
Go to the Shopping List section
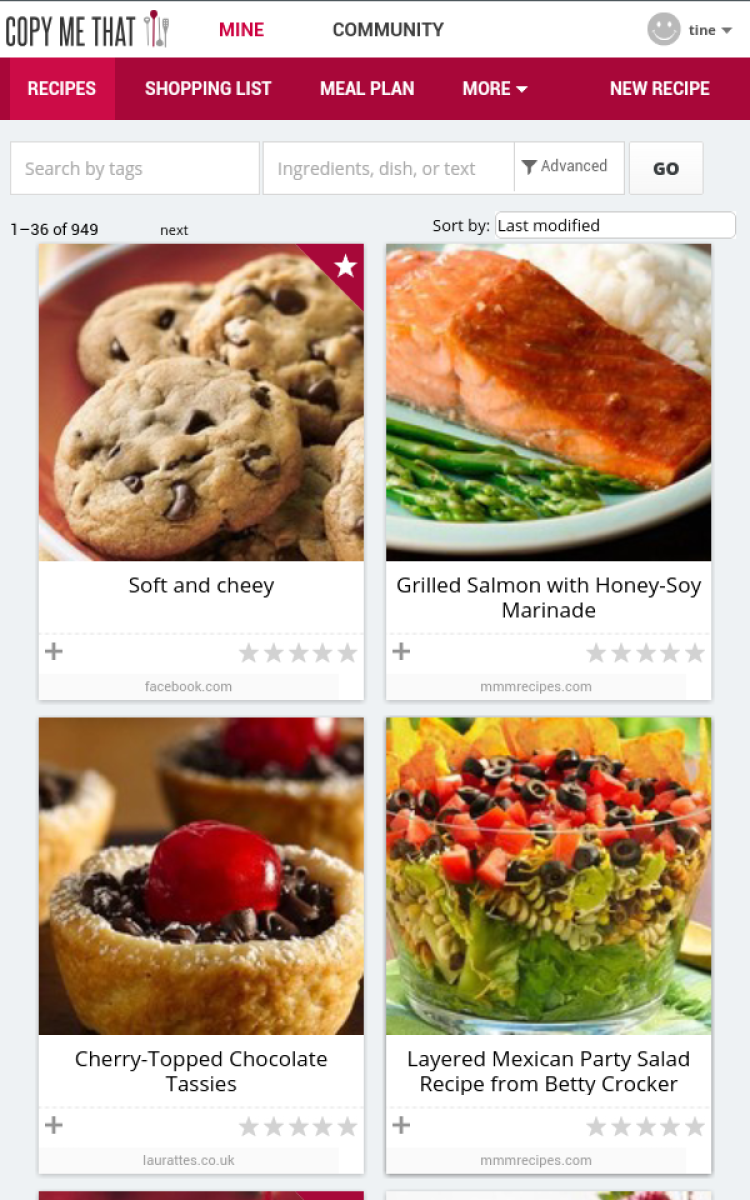(x=208, y=89)
